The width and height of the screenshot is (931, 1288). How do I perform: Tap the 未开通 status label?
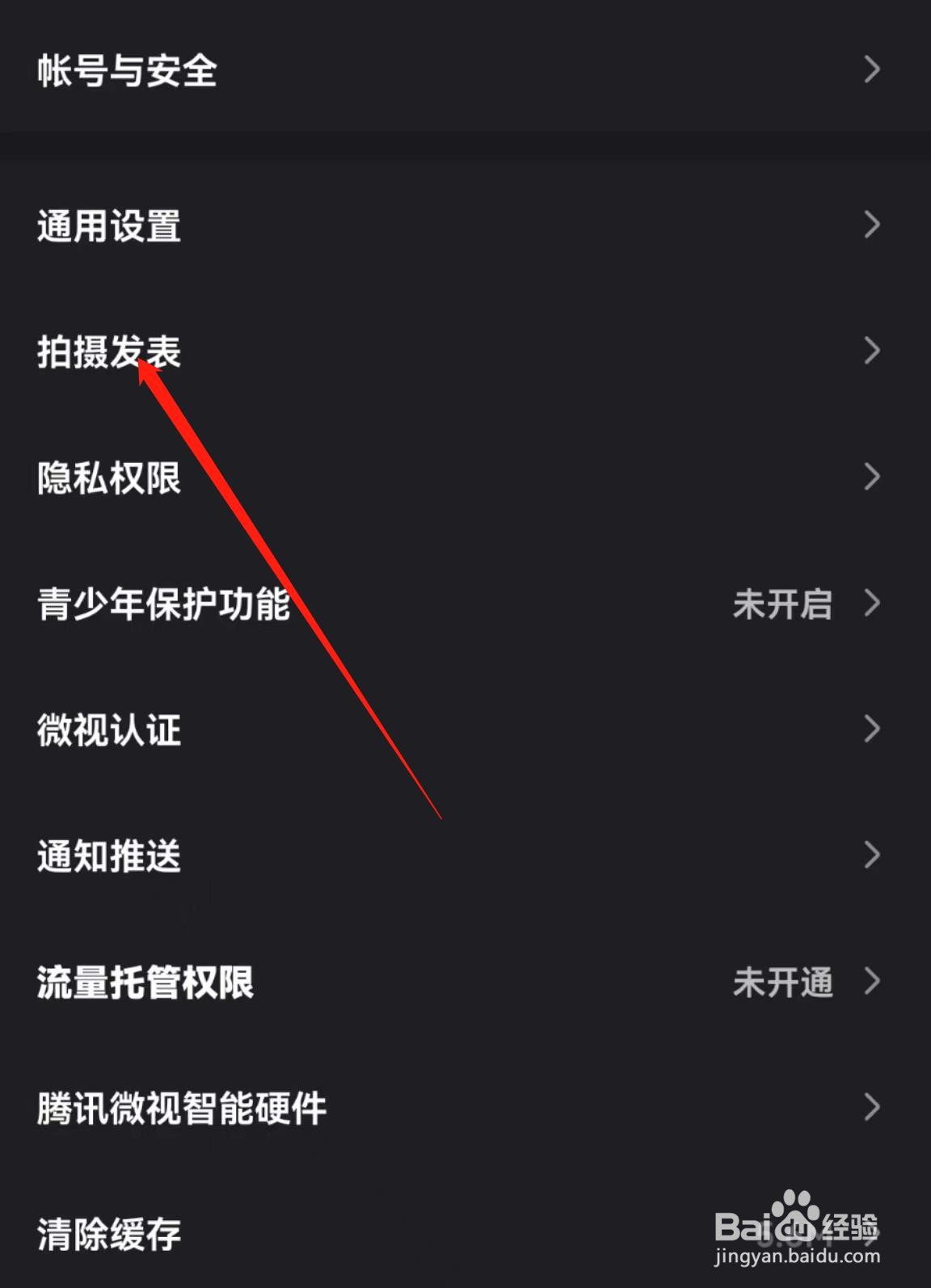tap(783, 982)
